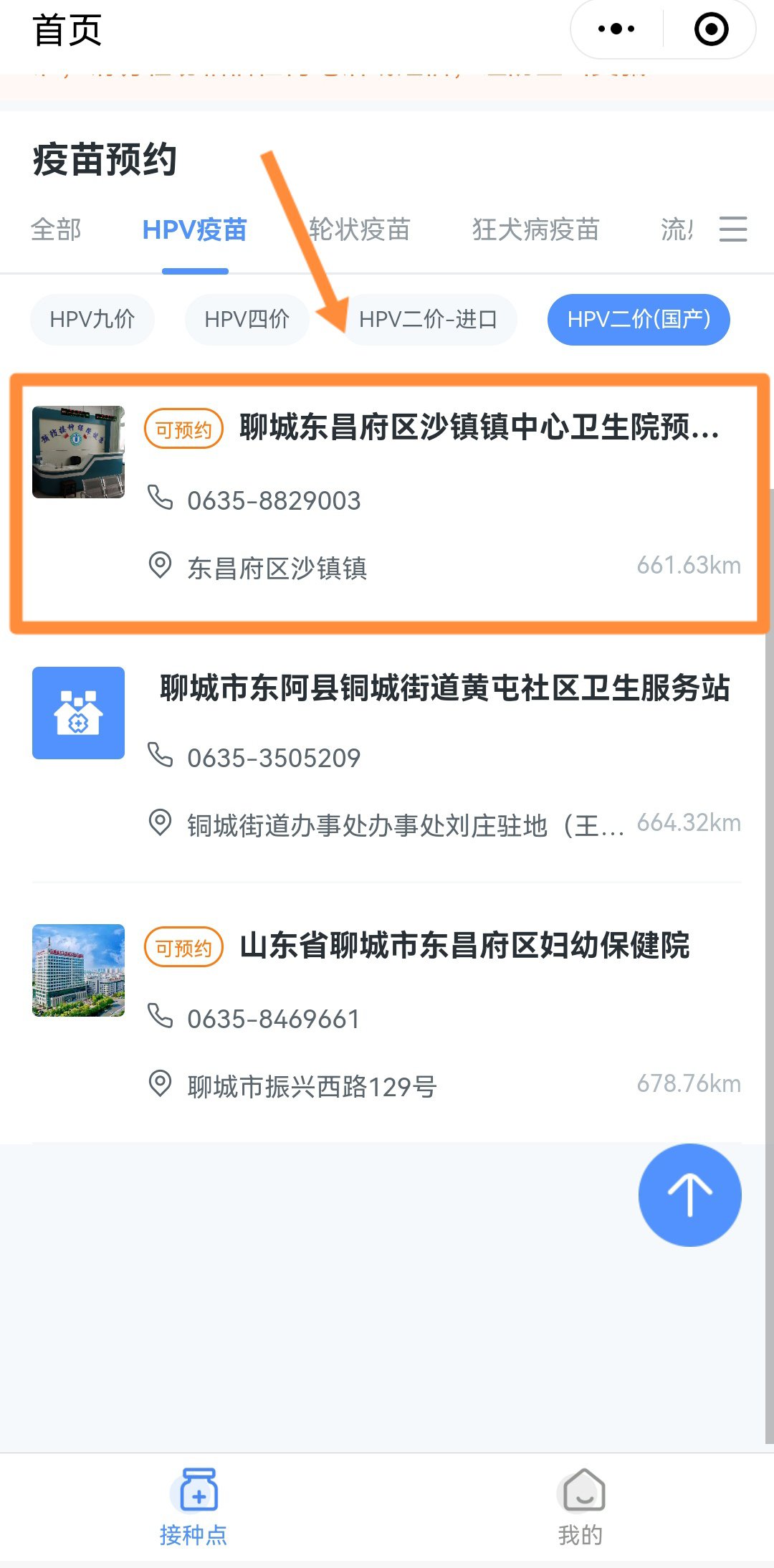
Task: Switch to the 轮状疫苗 tab
Action: (x=359, y=230)
